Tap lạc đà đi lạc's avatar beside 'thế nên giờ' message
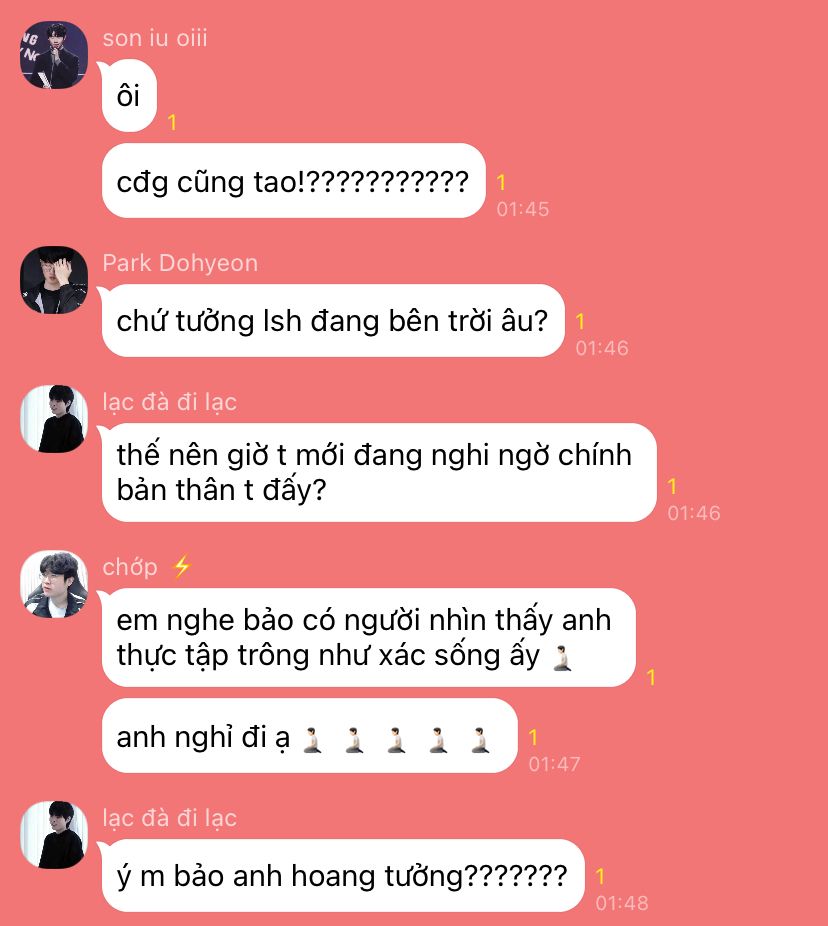Image resolution: width=828 pixels, height=926 pixels. pyautogui.click(x=54, y=418)
